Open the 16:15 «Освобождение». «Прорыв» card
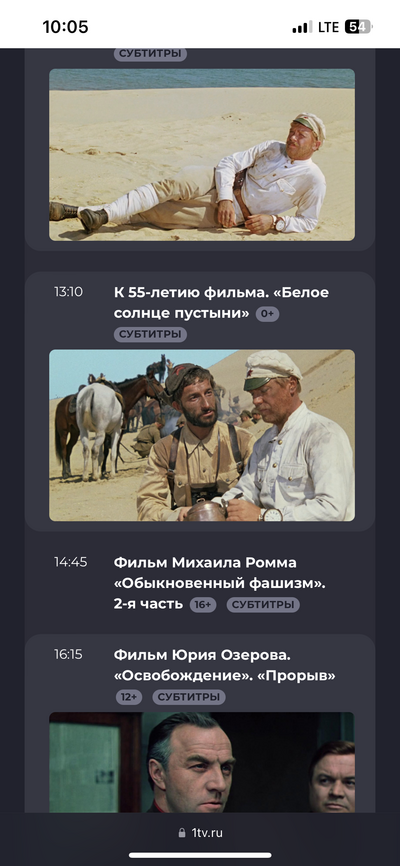 click(x=199, y=723)
